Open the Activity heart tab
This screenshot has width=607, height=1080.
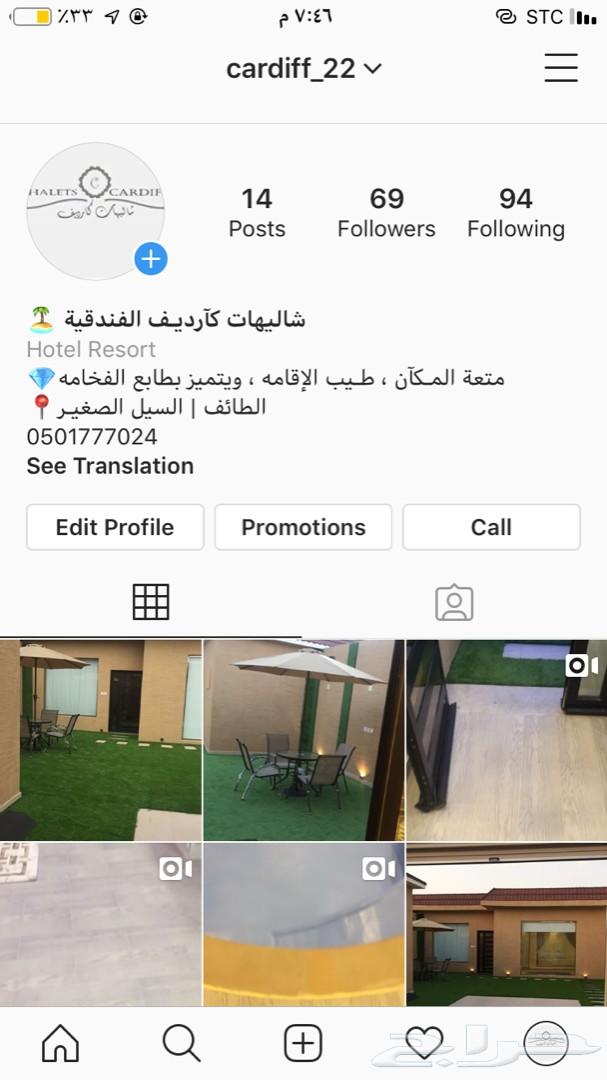(424, 1043)
